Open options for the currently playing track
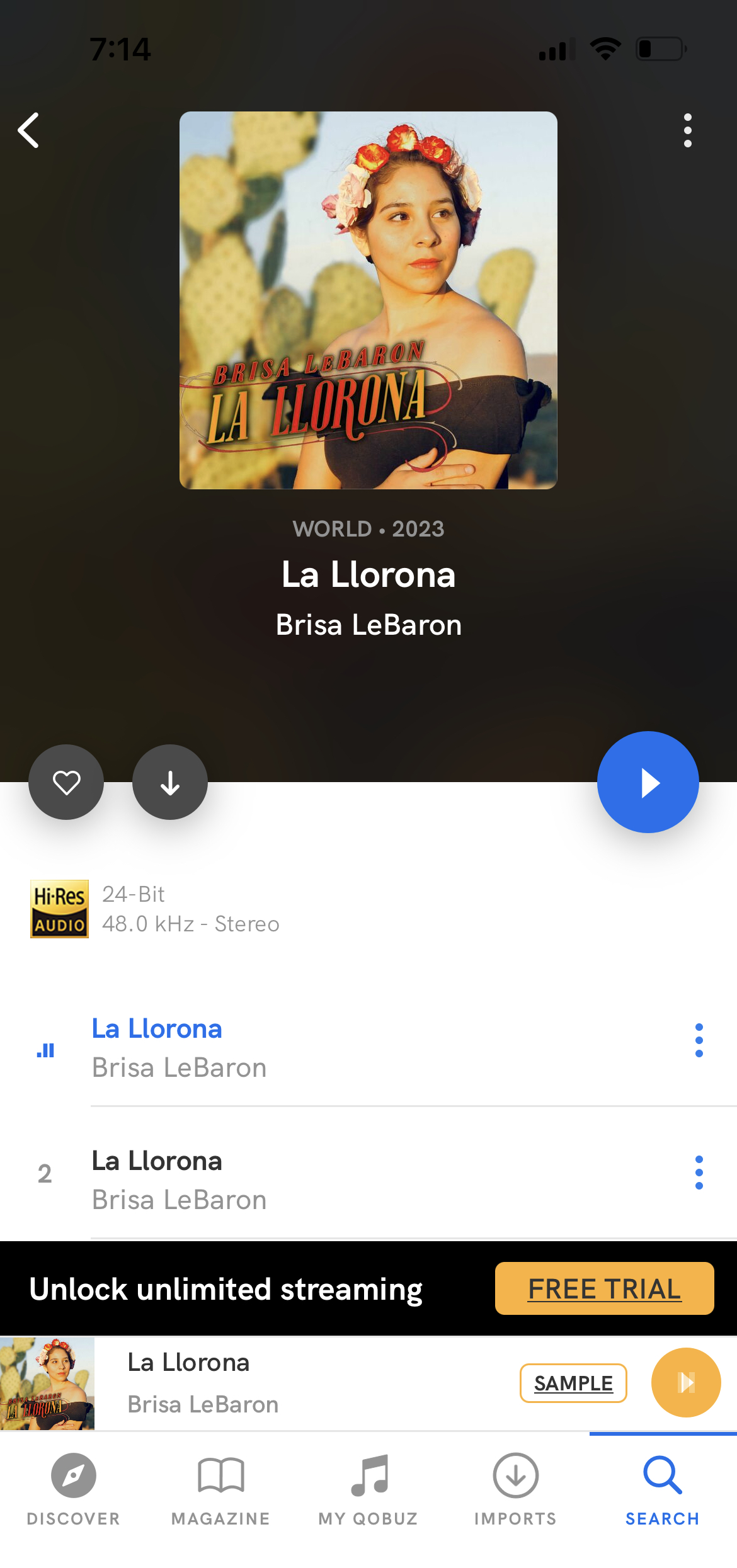The width and height of the screenshot is (737, 1568). coord(699,1040)
